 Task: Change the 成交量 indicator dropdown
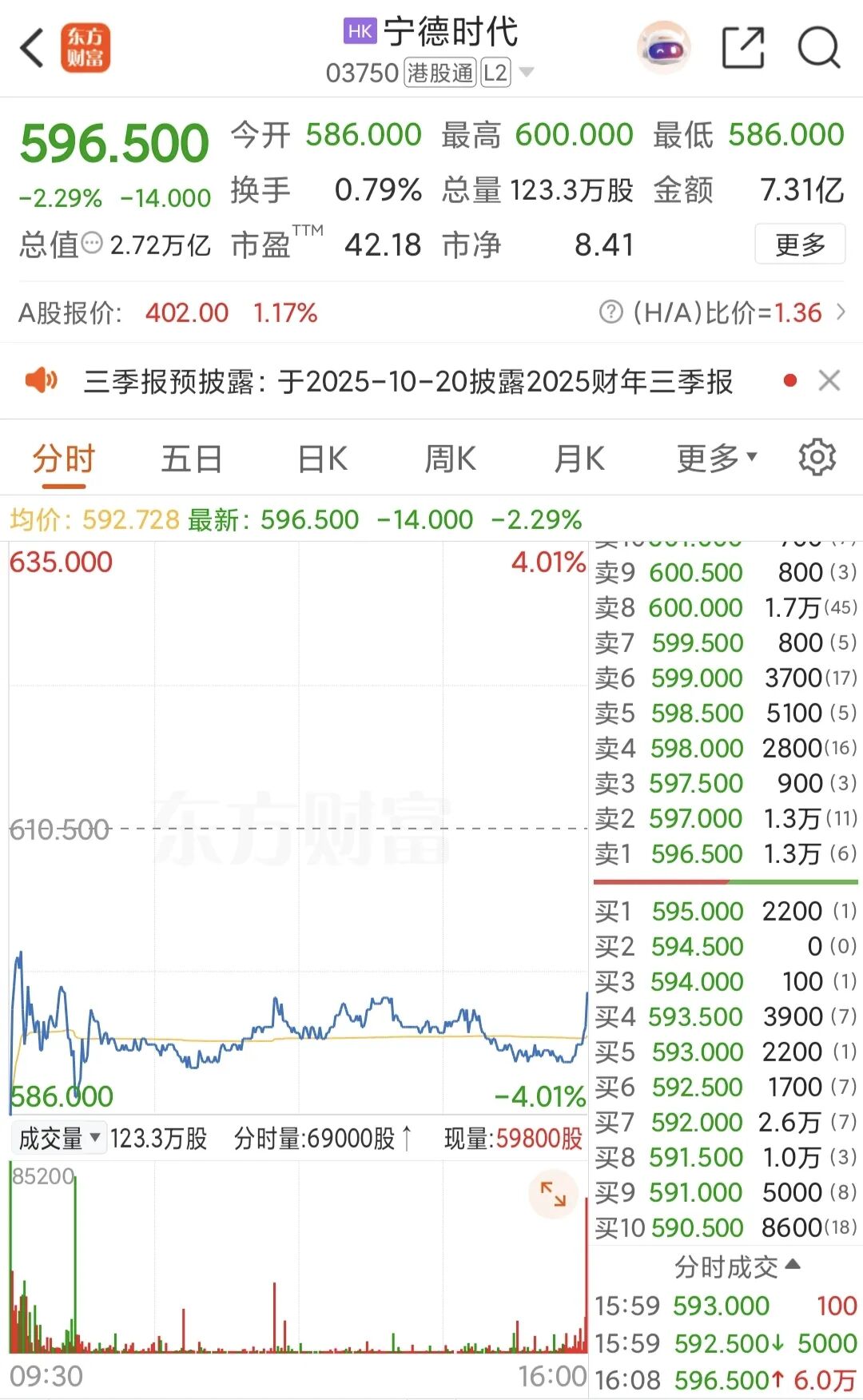pos(59,1138)
